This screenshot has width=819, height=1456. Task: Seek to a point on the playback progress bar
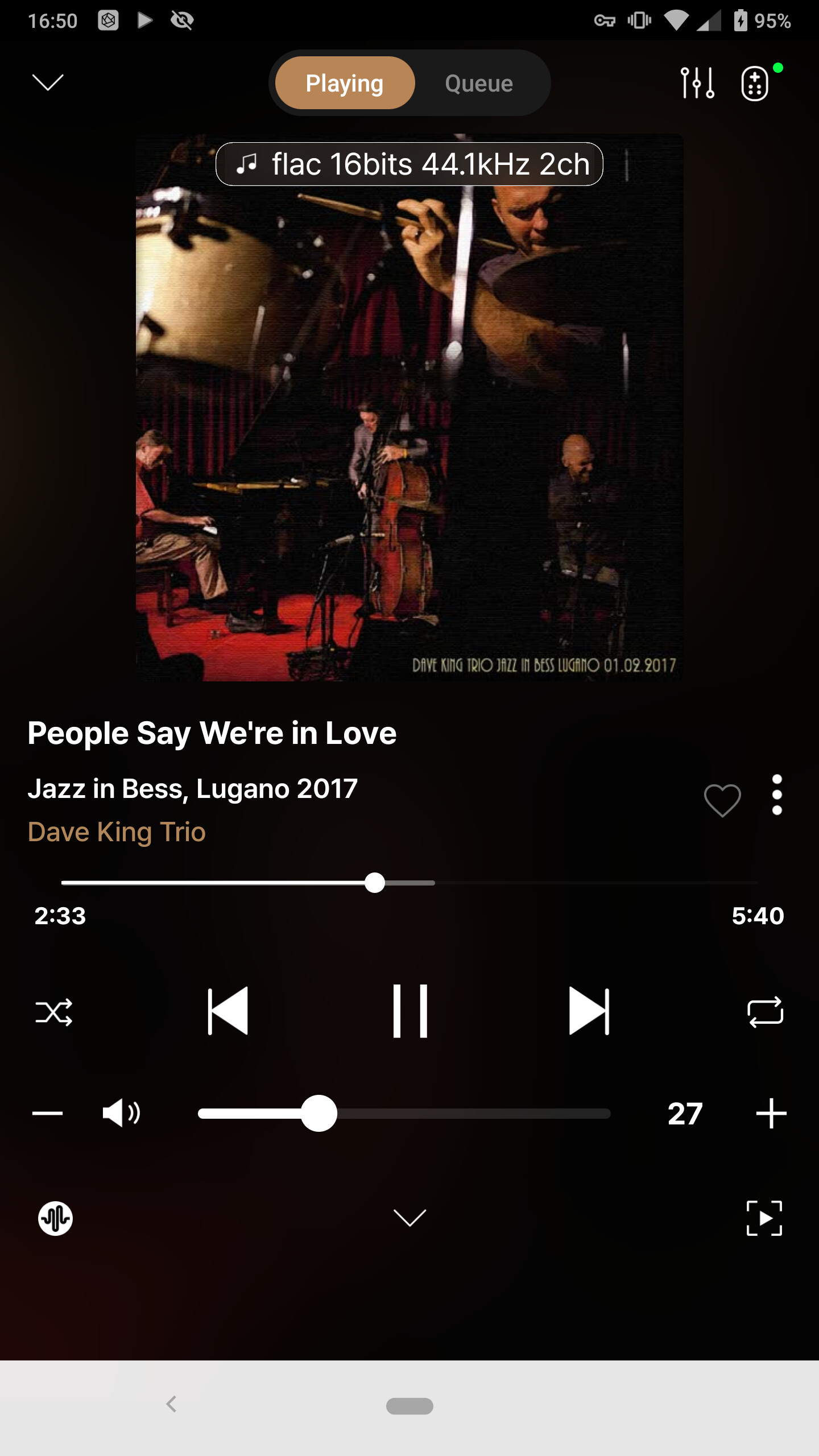[x=512, y=883]
